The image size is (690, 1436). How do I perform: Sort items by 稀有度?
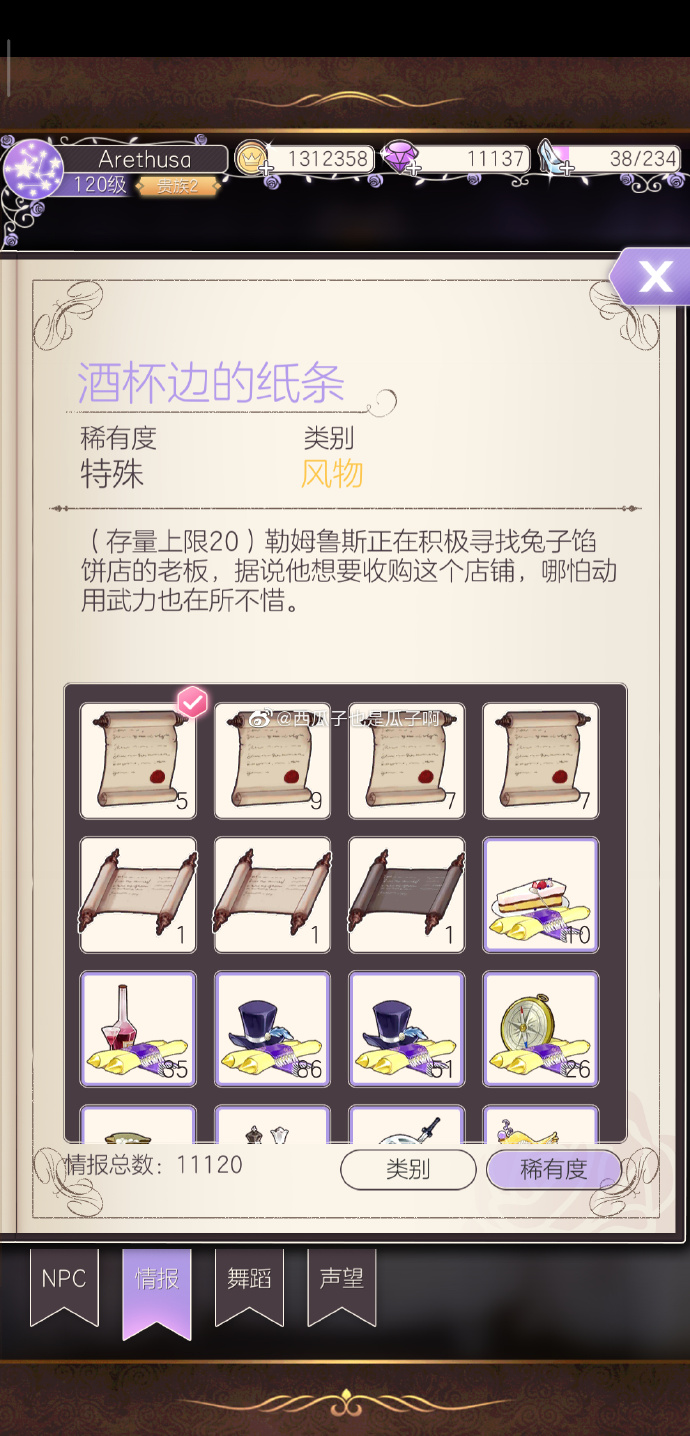click(553, 1169)
